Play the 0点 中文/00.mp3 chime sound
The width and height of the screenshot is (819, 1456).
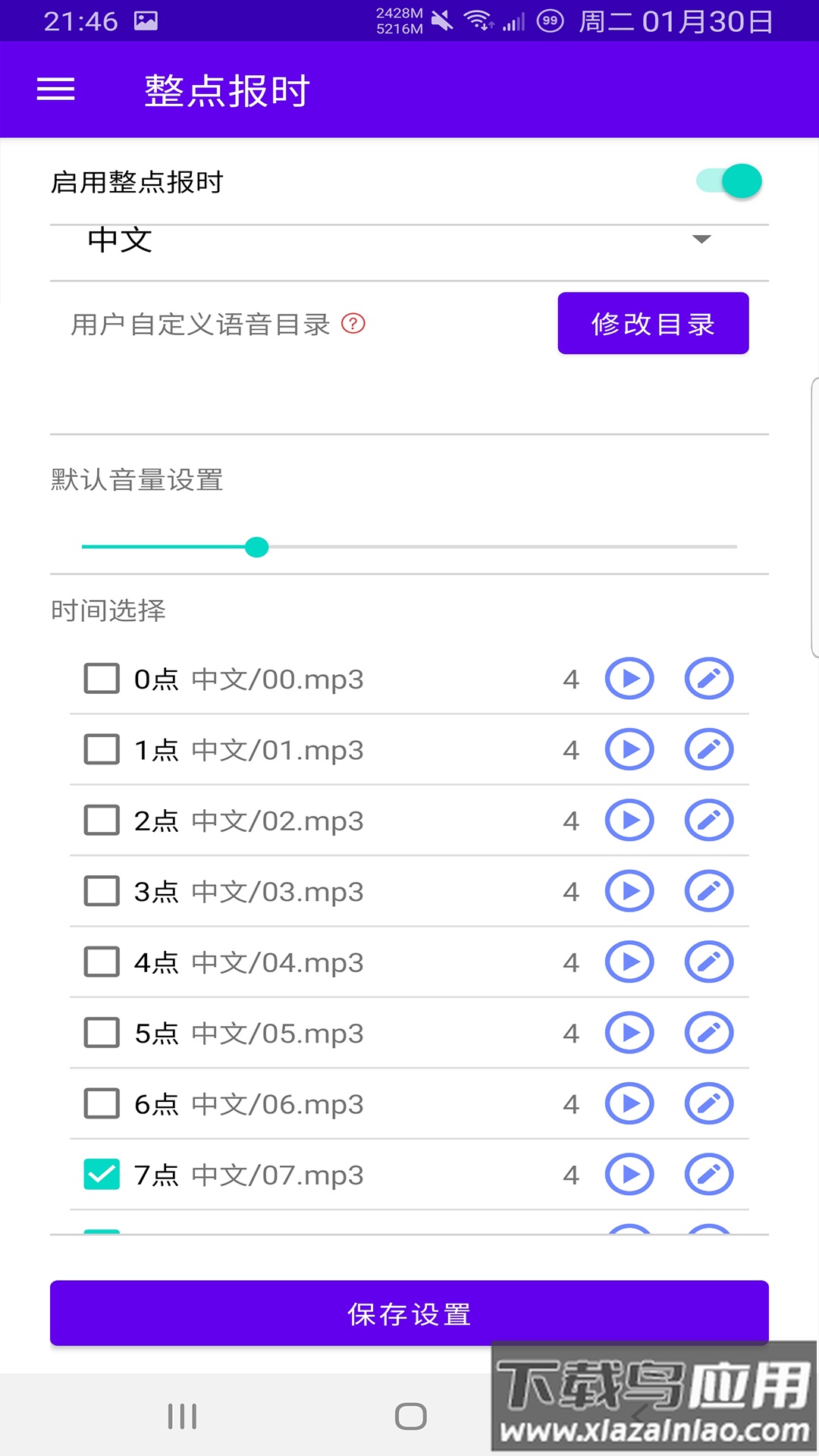[629, 679]
